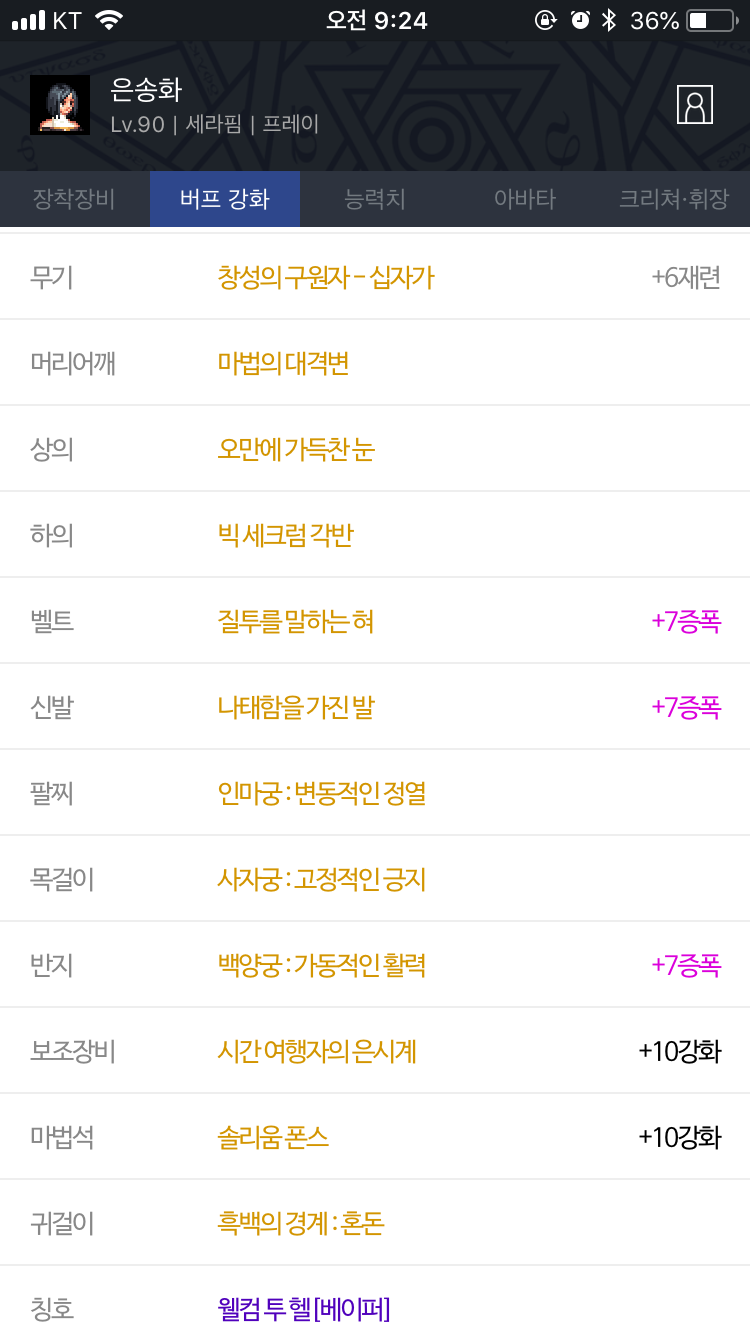Open the 무기 row 창성의 구원자-십자가
Viewport: 750px width, 1334px height.
(x=375, y=277)
